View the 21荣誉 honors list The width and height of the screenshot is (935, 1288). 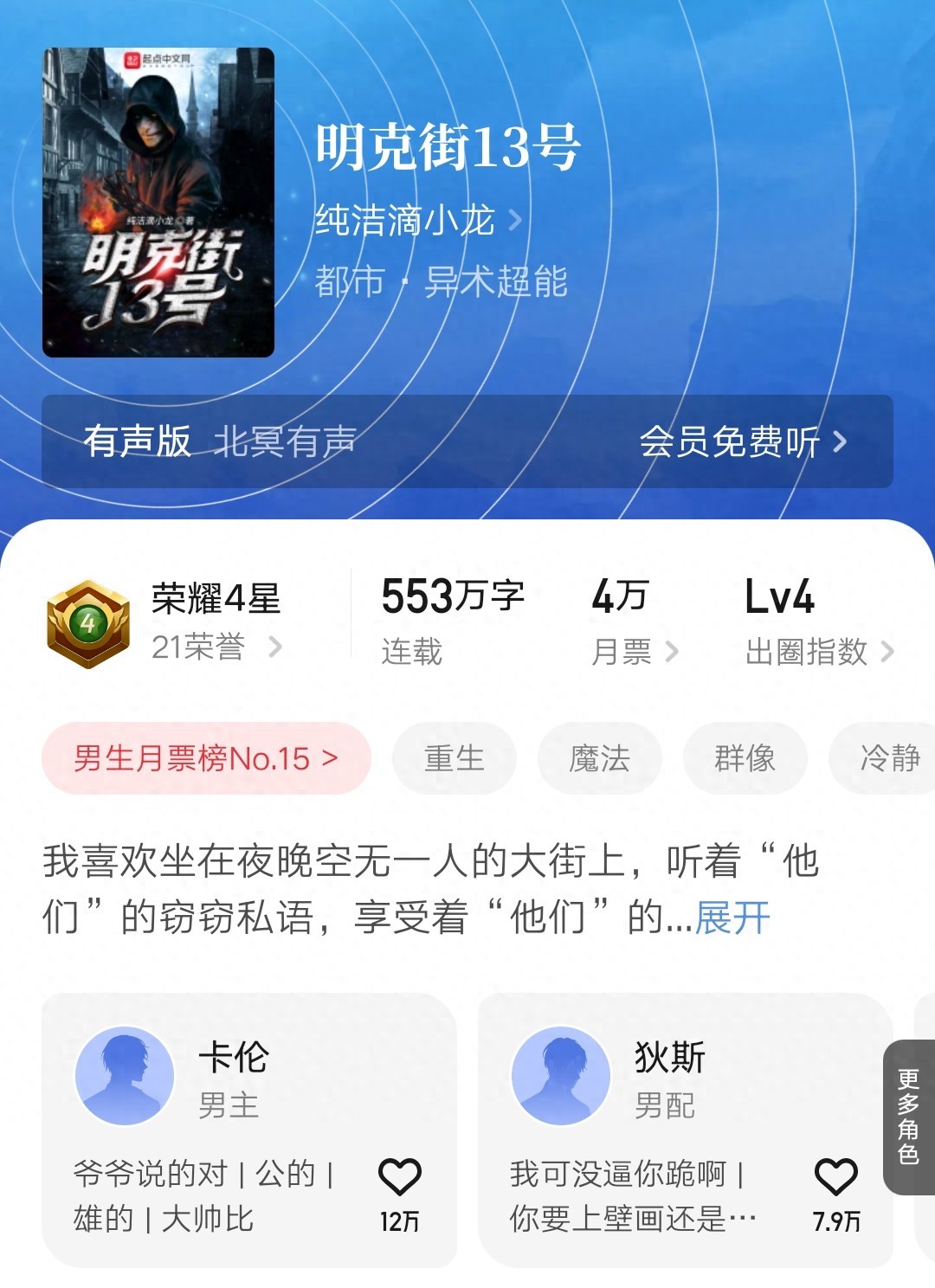[x=216, y=647]
